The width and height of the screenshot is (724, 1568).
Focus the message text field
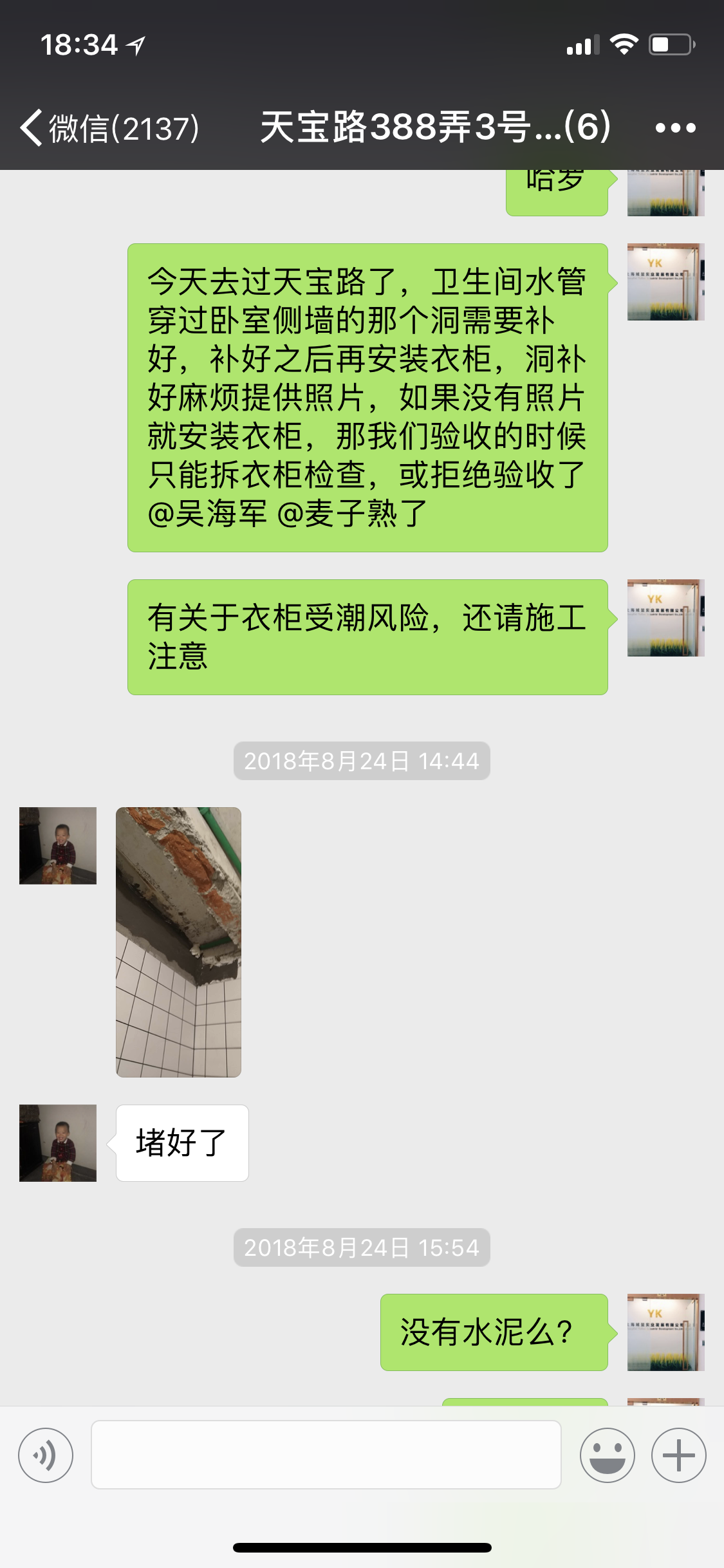326,1455
